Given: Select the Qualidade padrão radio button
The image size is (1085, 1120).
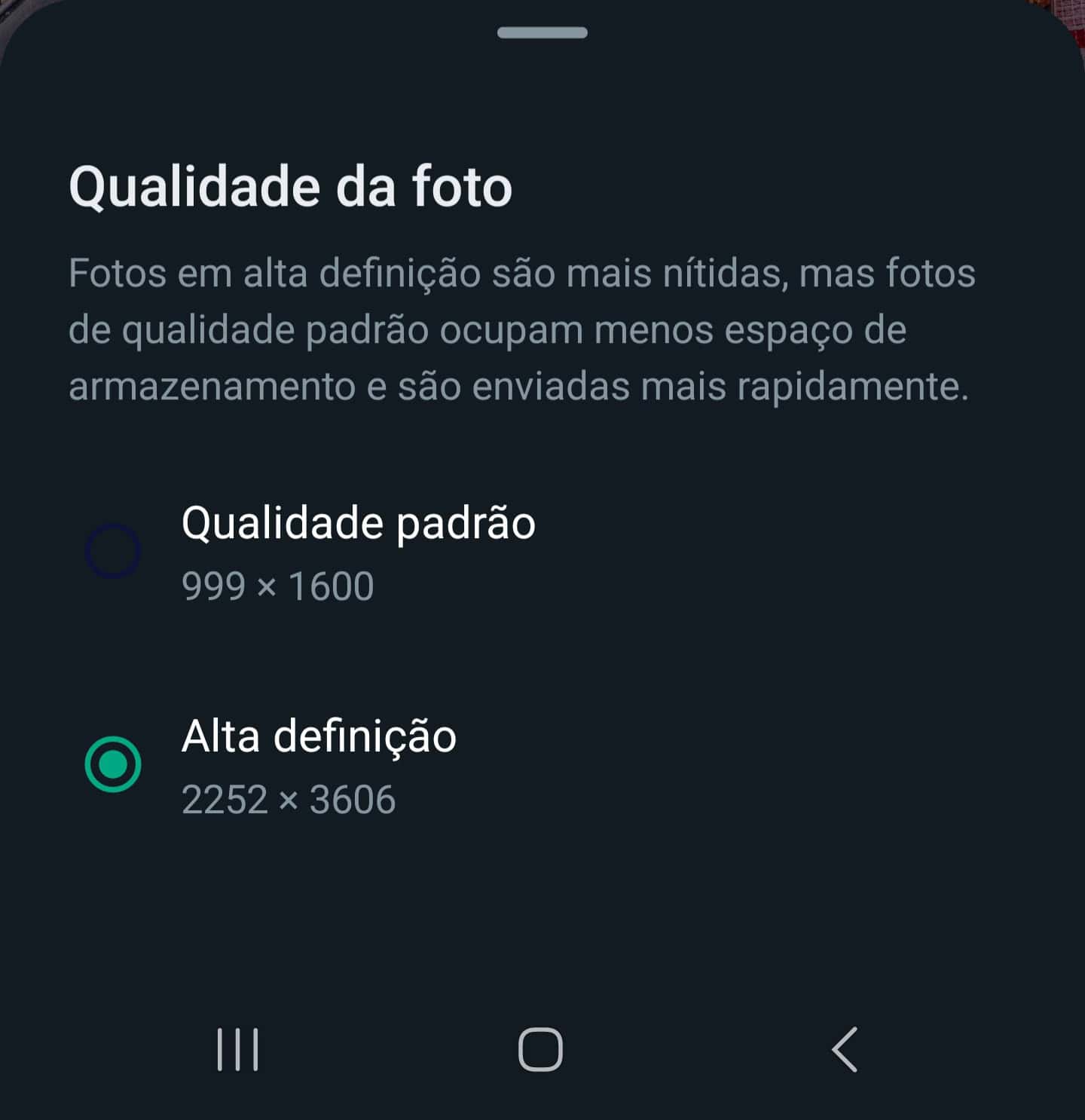Looking at the screenshot, I should pos(113,550).
